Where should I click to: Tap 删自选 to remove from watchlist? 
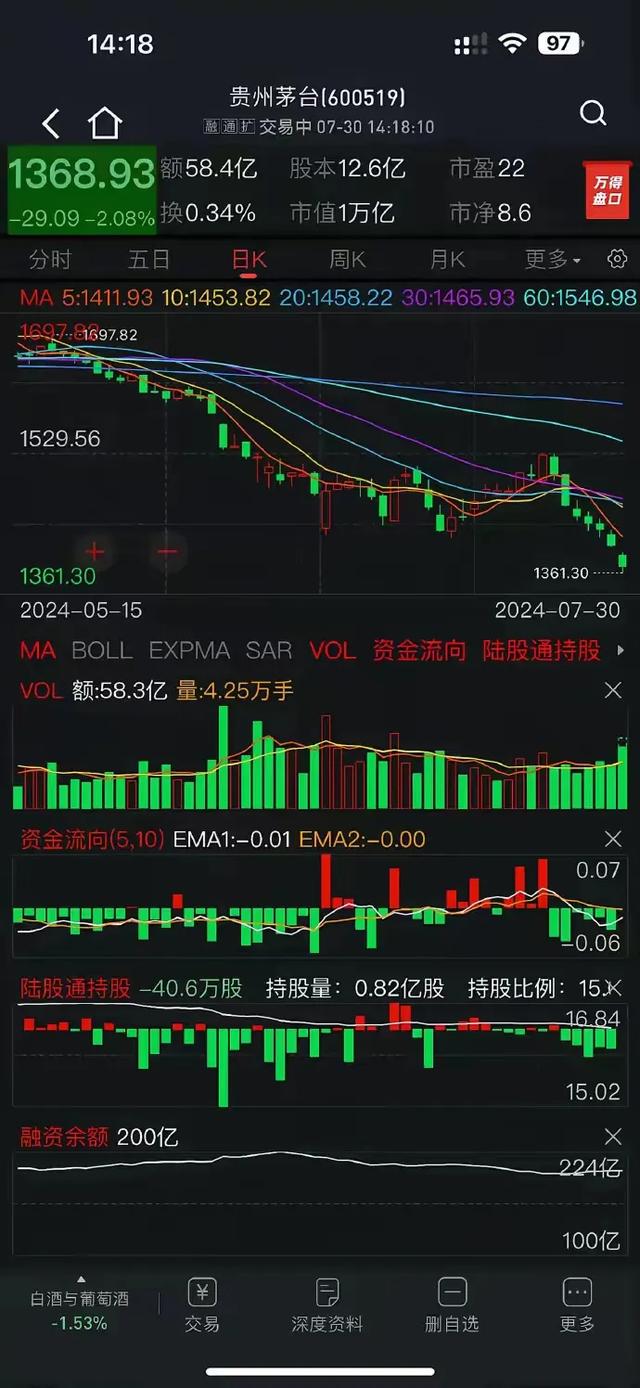click(452, 1305)
